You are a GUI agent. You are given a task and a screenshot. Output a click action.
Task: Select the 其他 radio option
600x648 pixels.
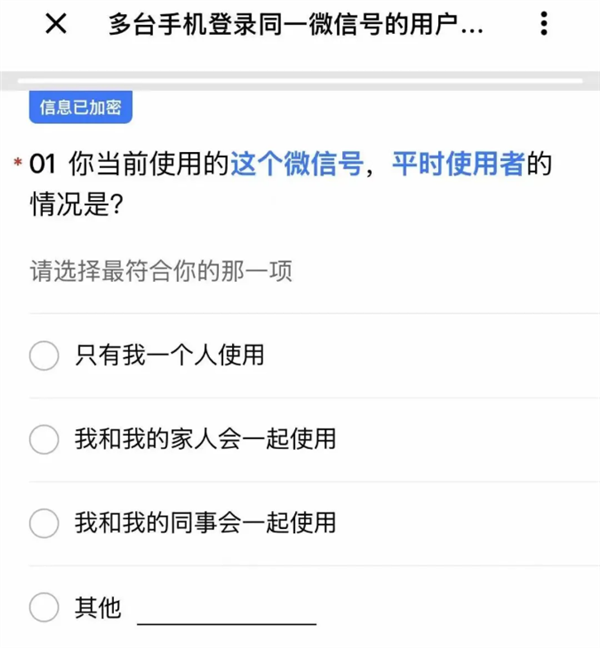tap(45, 607)
